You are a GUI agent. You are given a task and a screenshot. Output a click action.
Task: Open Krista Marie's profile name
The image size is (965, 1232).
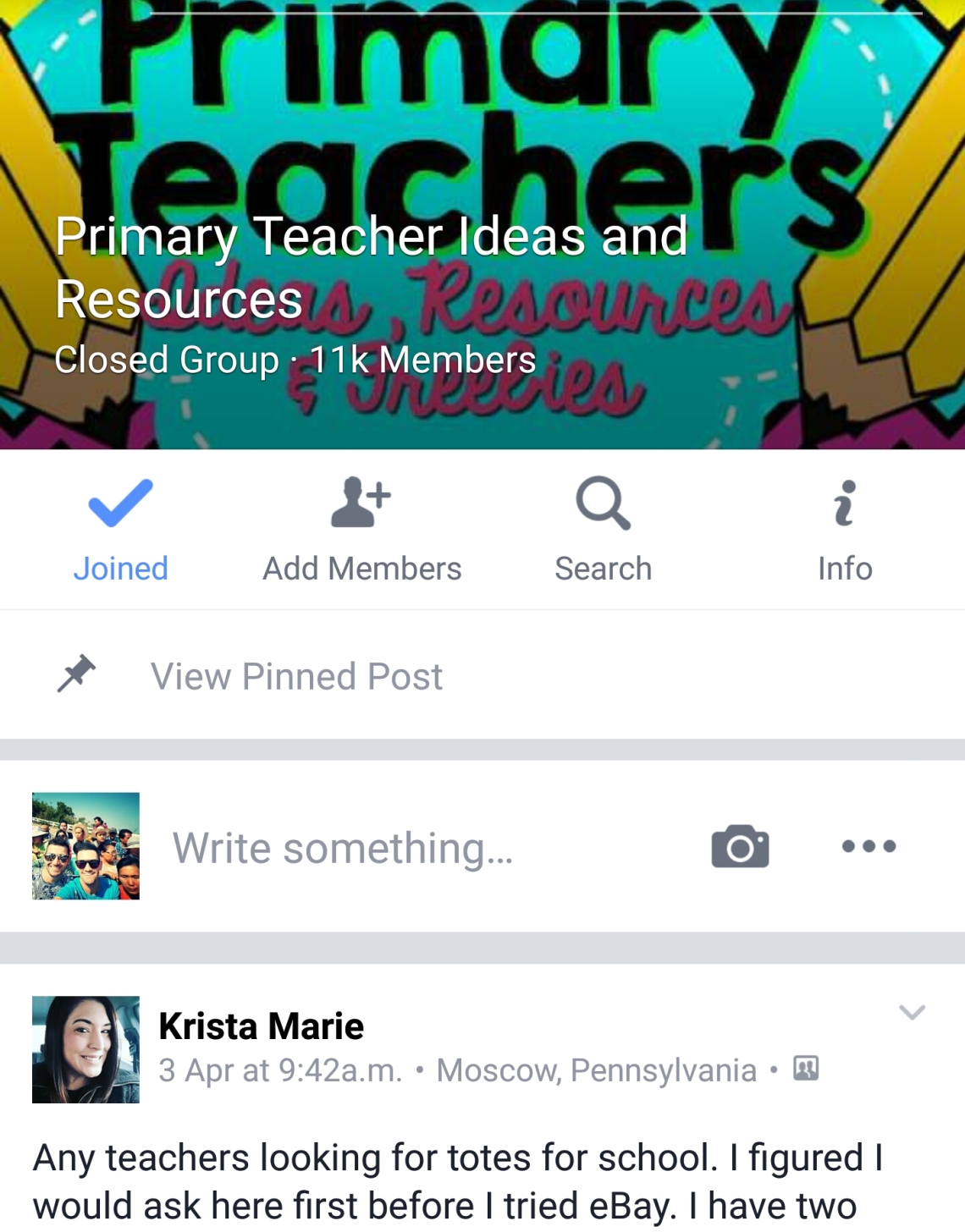(261, 1026)
